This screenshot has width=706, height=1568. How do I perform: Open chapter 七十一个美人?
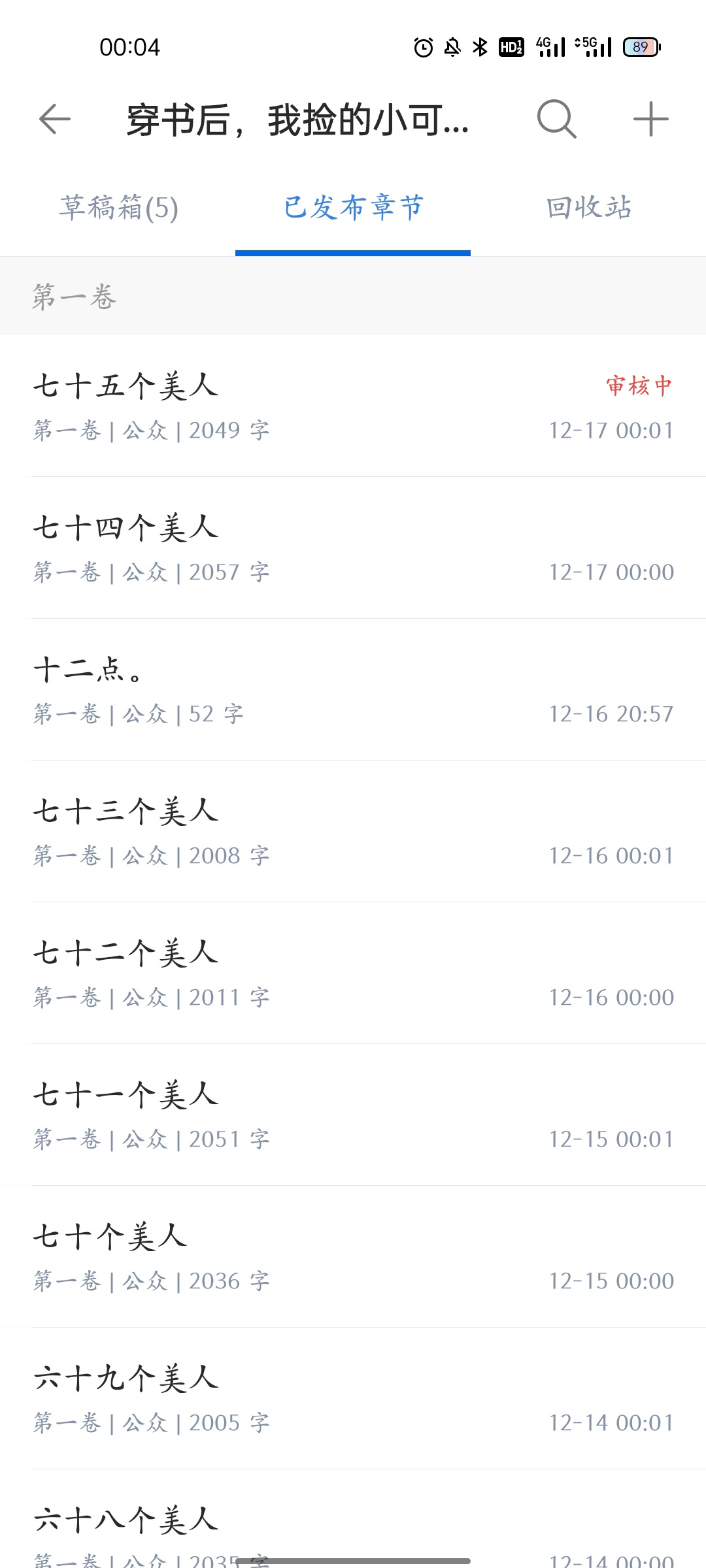353,1115
